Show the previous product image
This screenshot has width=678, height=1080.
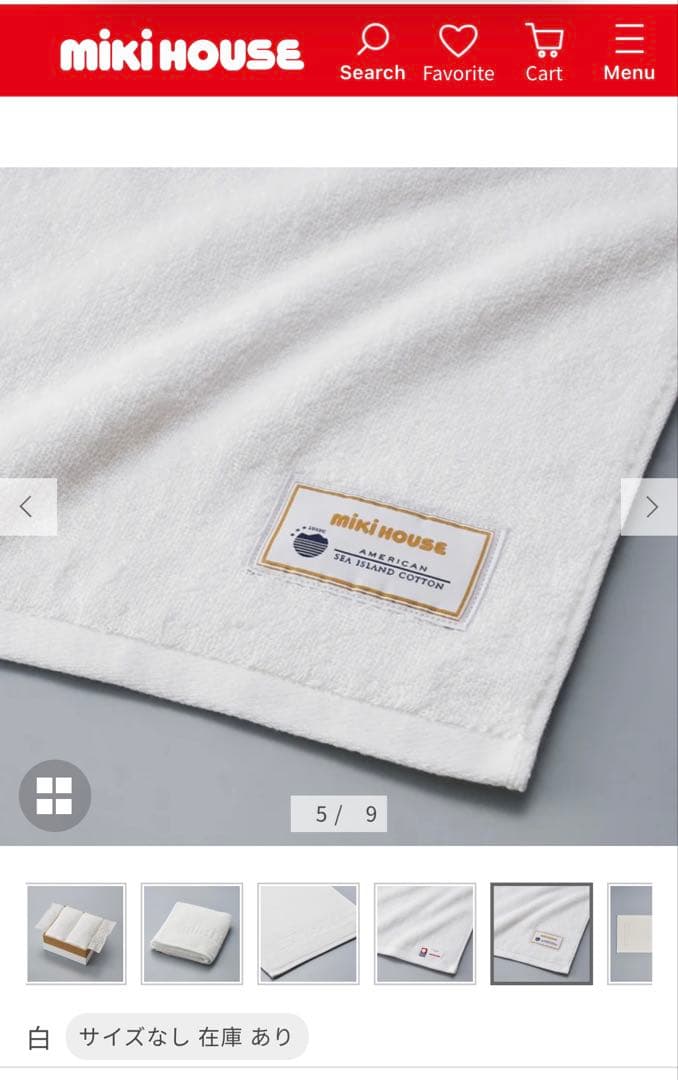point(27,507)
